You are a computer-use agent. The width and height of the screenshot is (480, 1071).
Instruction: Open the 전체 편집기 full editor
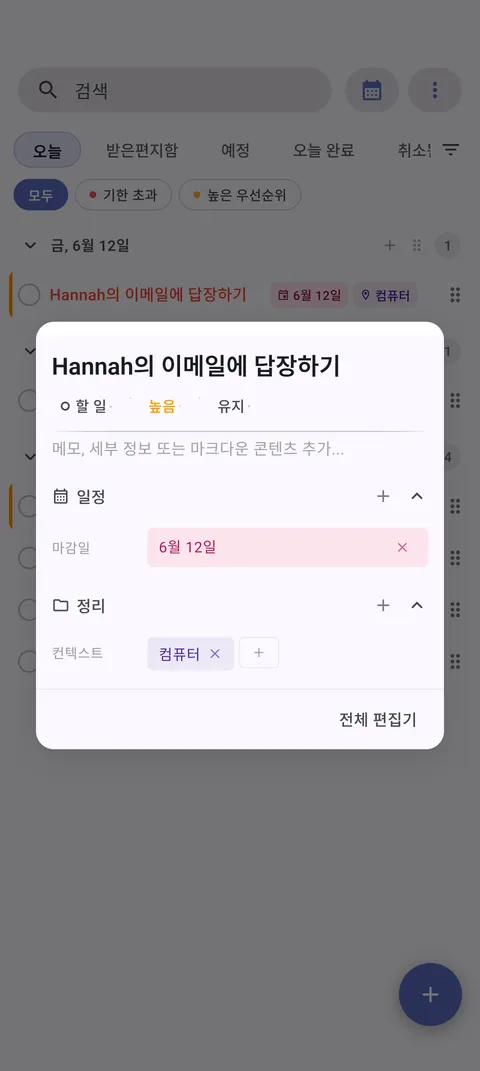tap(378, 719)
